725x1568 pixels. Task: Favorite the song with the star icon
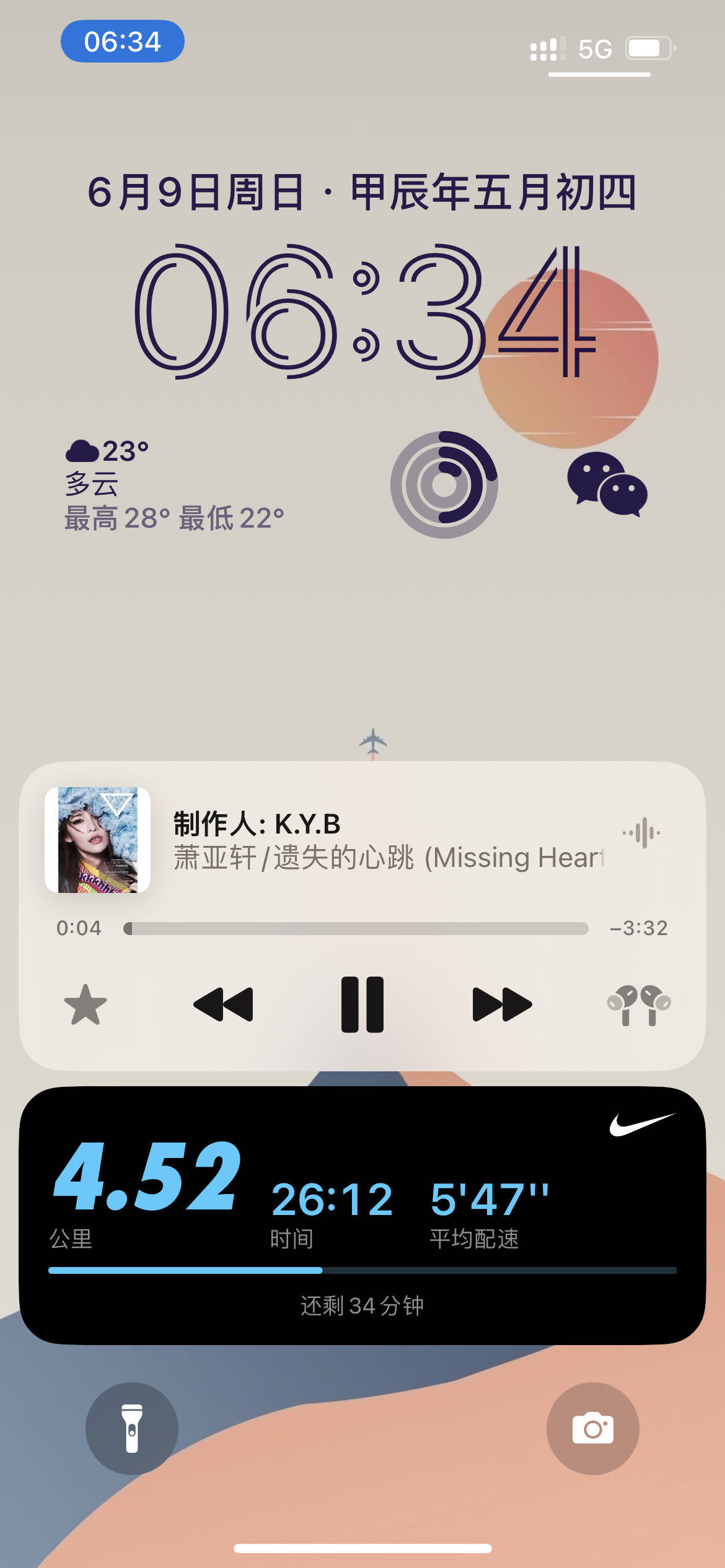click(x=86, y=1004)
